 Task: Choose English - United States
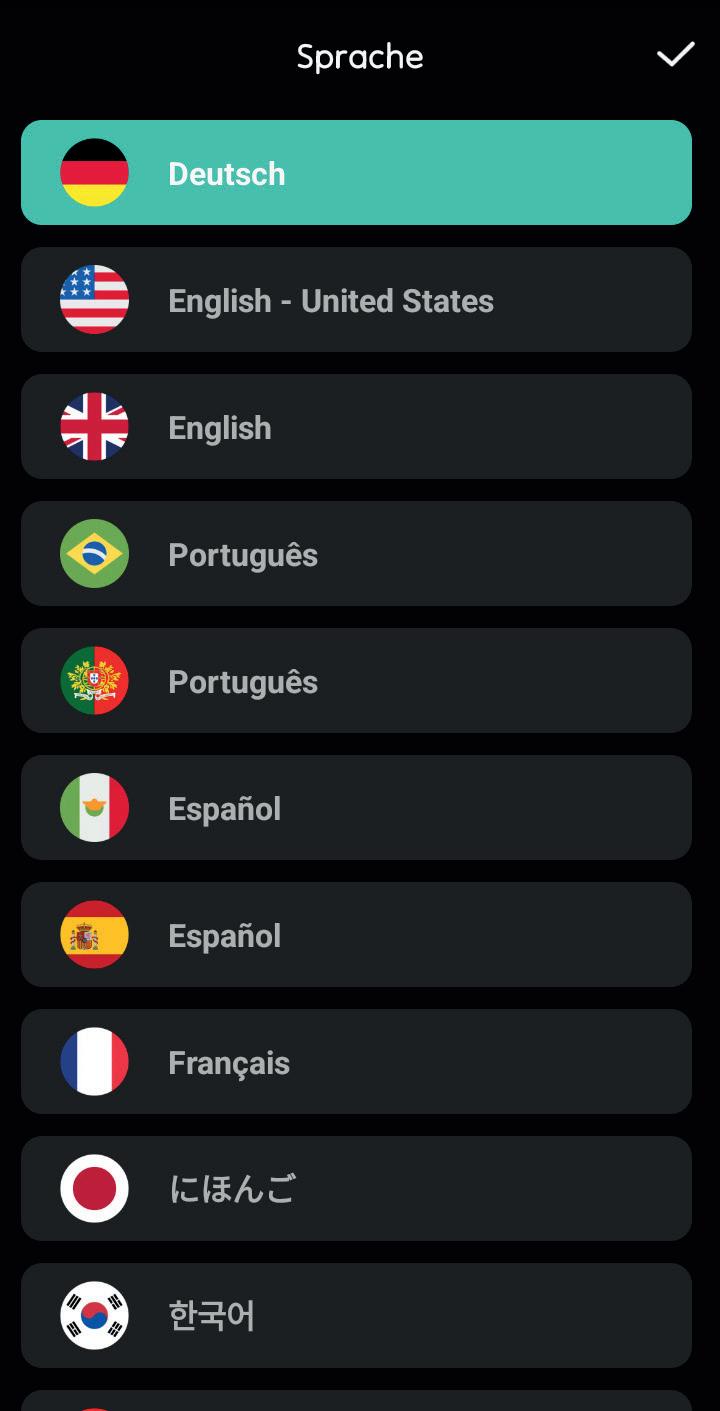[x=356, y=300]
